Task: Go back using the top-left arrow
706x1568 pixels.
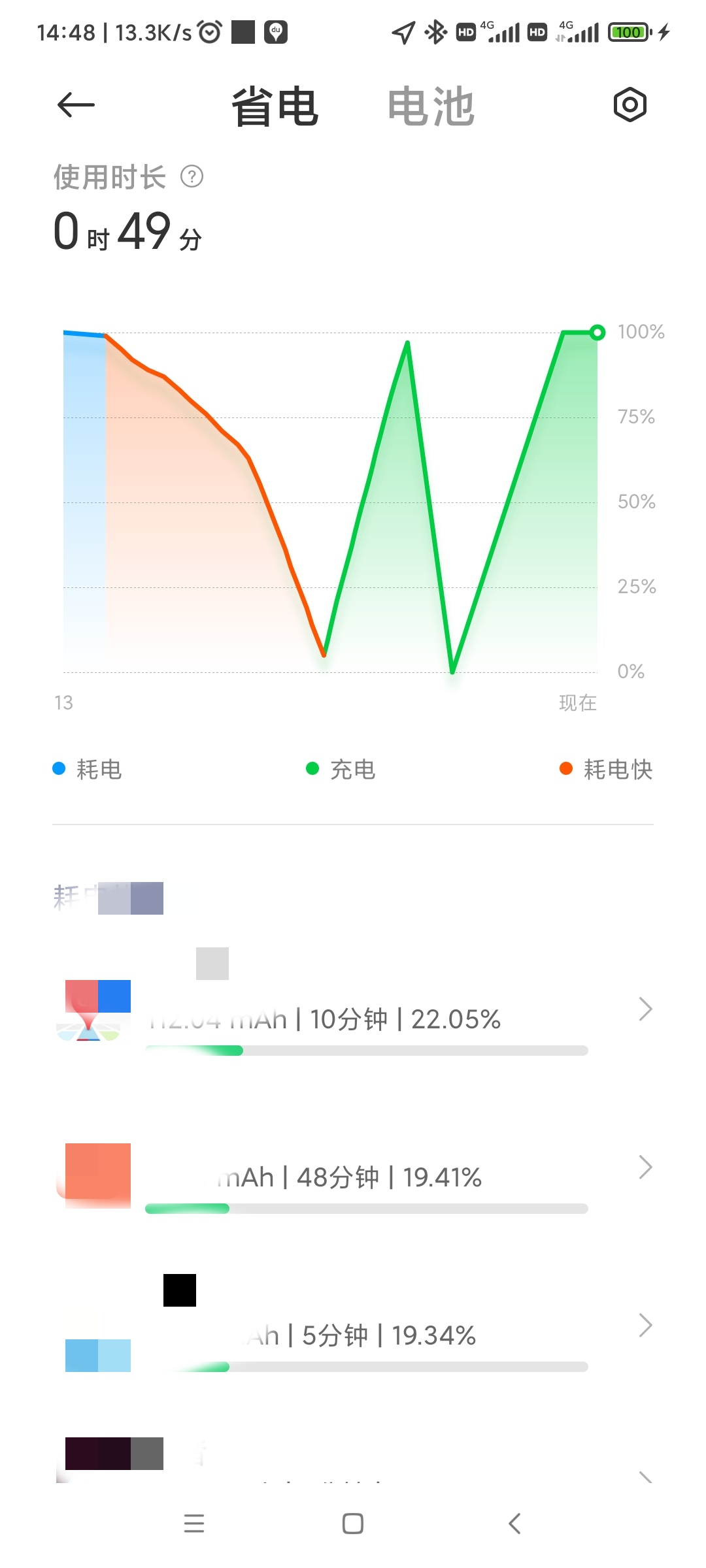Action: tap(76, 105)
